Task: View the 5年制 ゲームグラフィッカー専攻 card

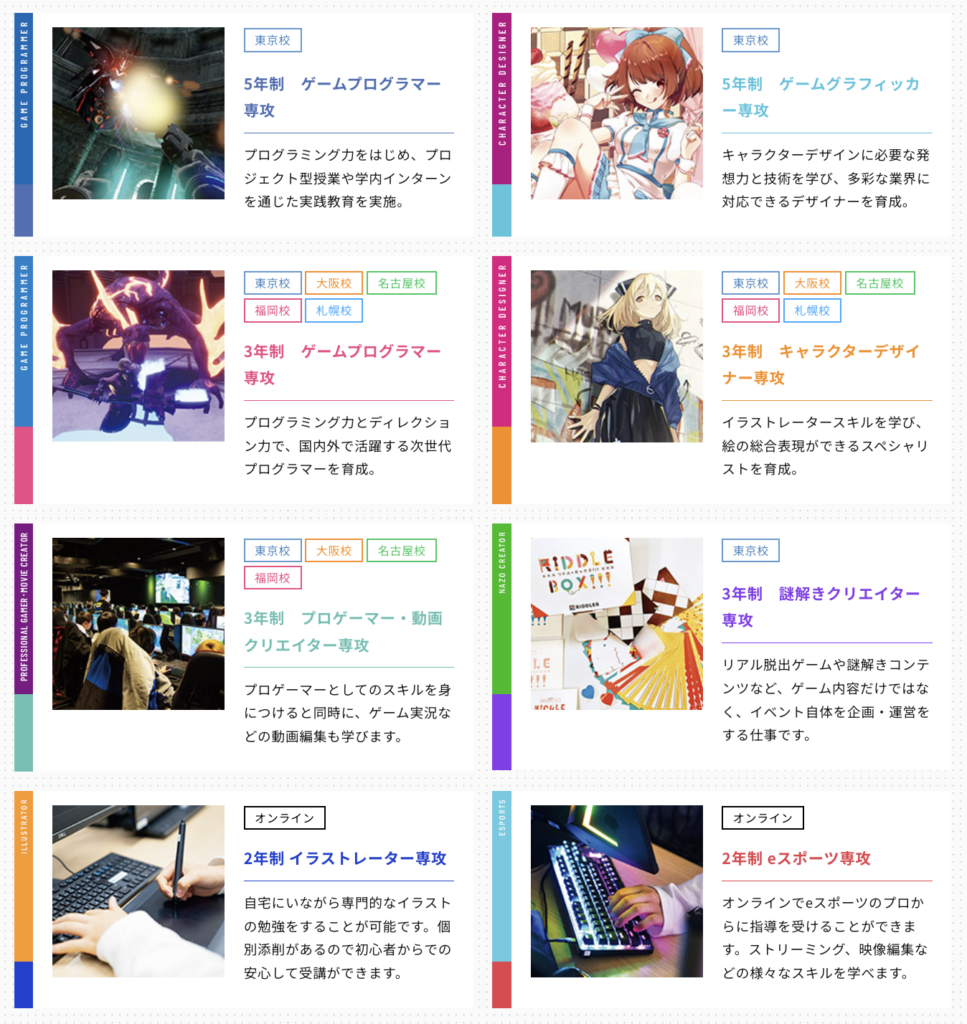Action: (x=820, y=97)
